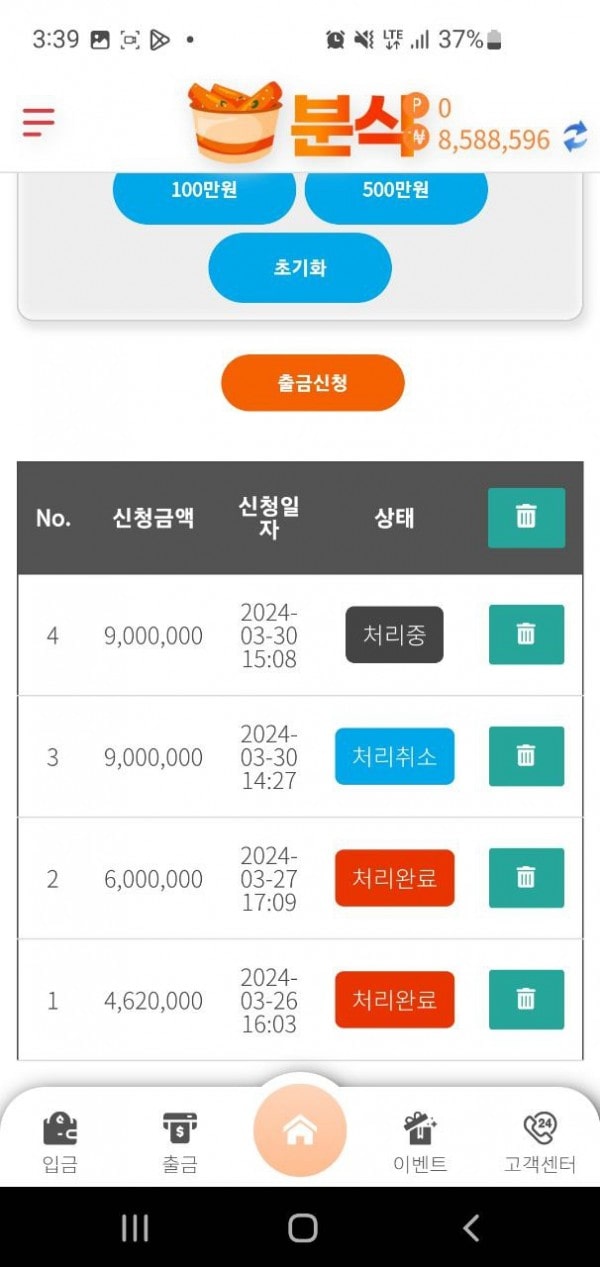Tap the center home button
The height and width of the screenshot is (1267, 600).
click(x=300, y=1131)
